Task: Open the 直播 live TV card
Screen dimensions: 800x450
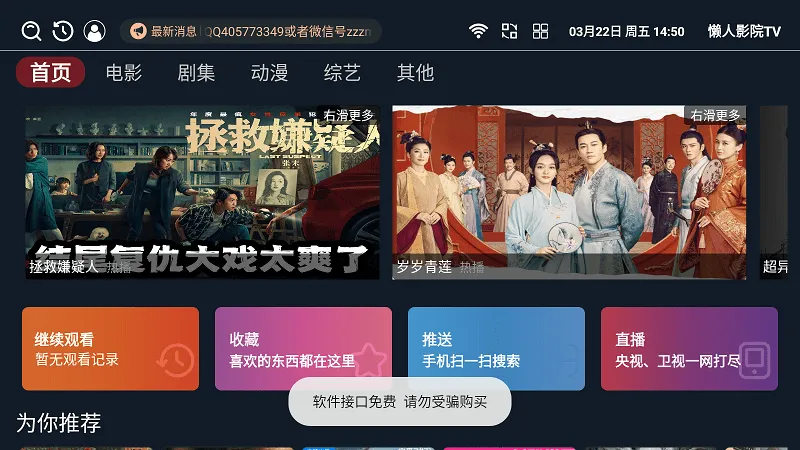Action: pos(689,348)
